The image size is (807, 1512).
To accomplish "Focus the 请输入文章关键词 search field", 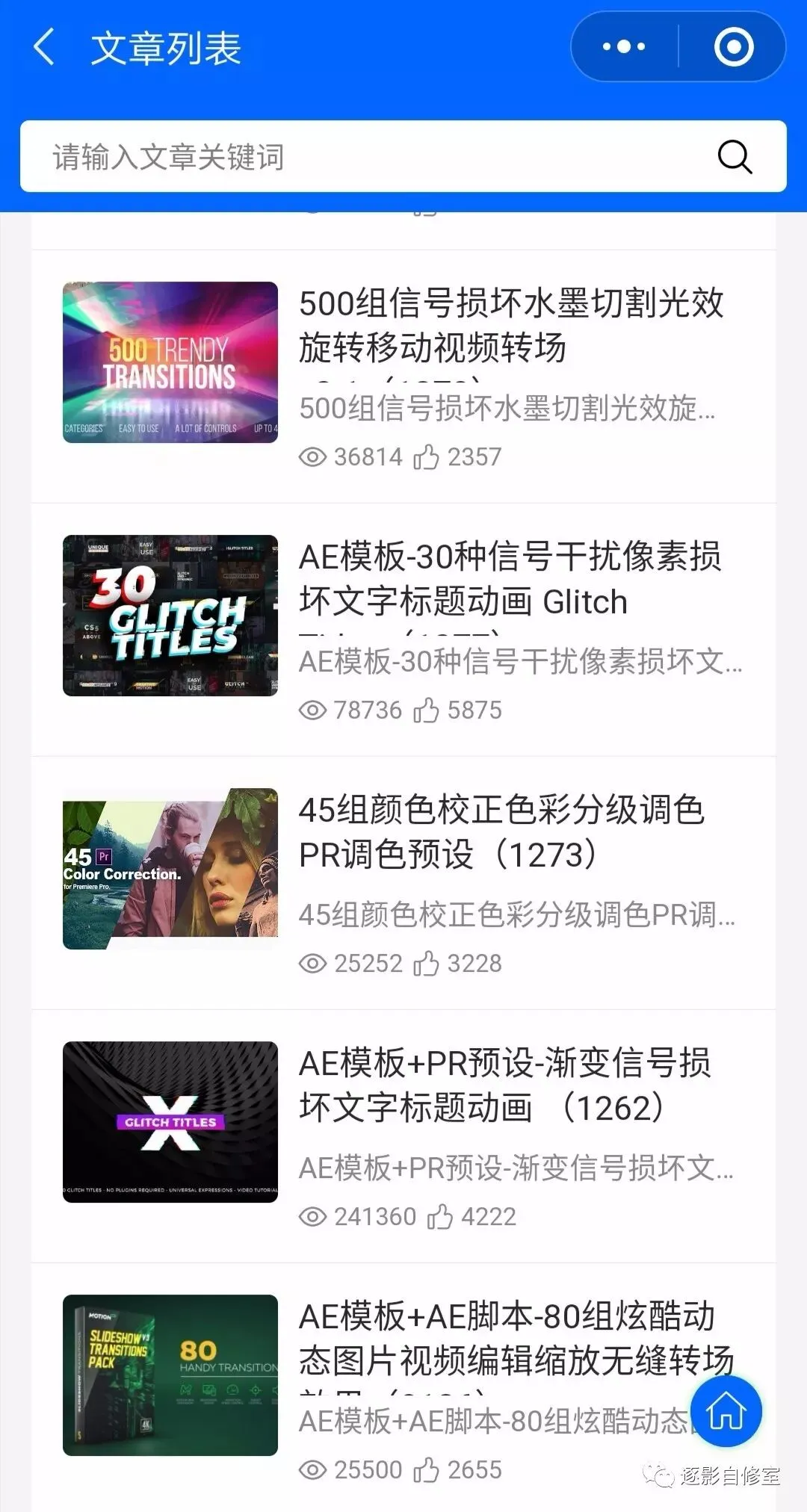I will (359, 157).
